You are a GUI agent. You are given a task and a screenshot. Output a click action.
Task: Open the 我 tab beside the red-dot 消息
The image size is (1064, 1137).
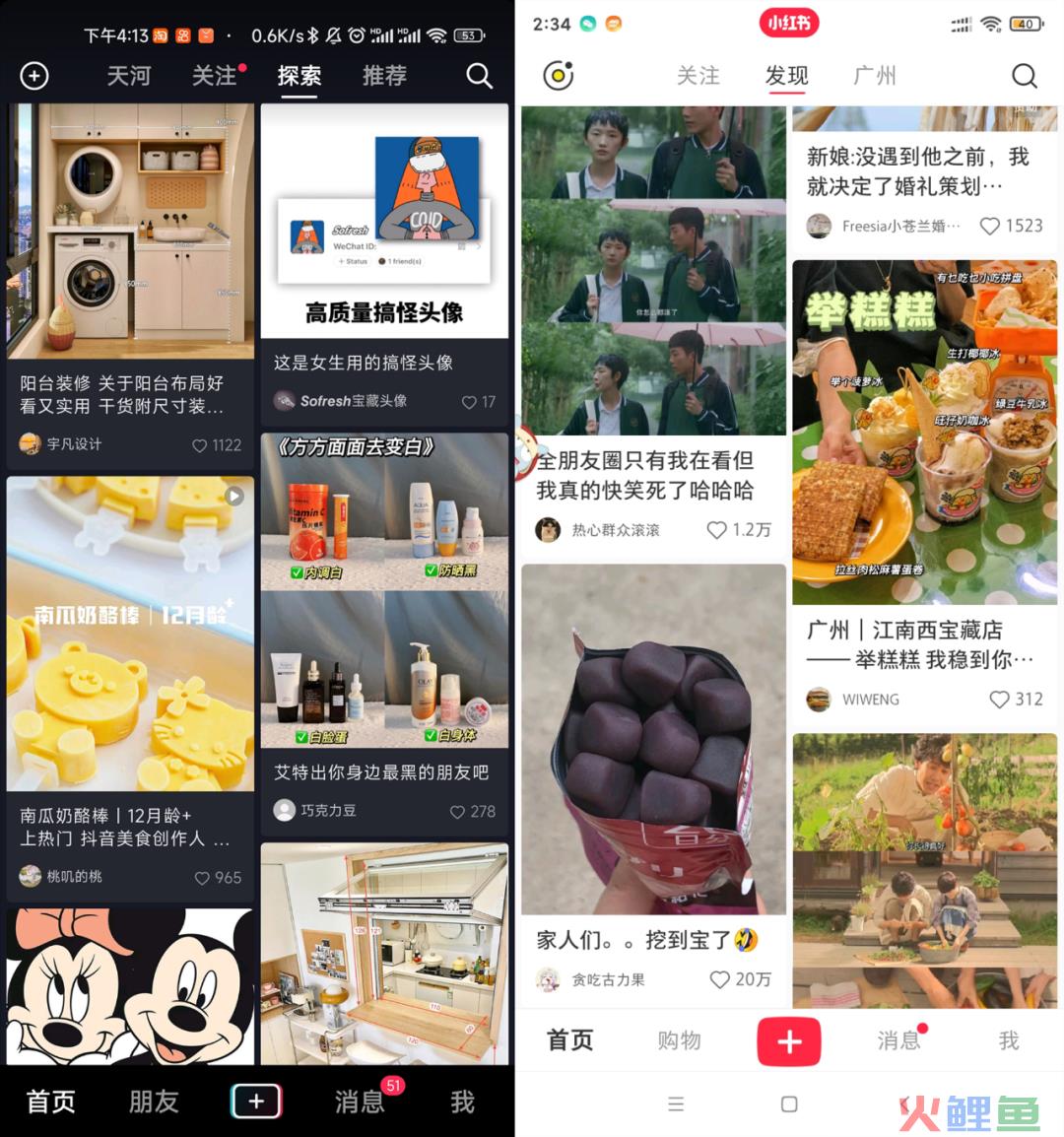1008,1040
